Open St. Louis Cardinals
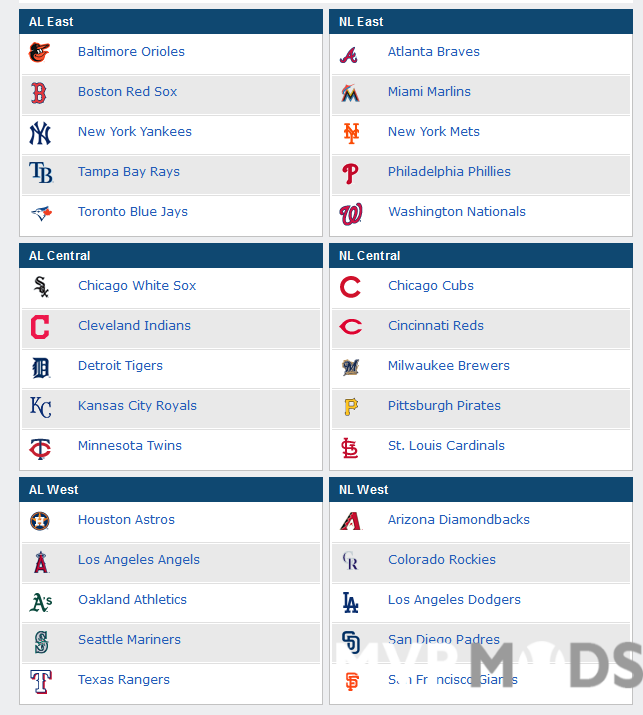This screenshot has height=715, width=643. 446,446
